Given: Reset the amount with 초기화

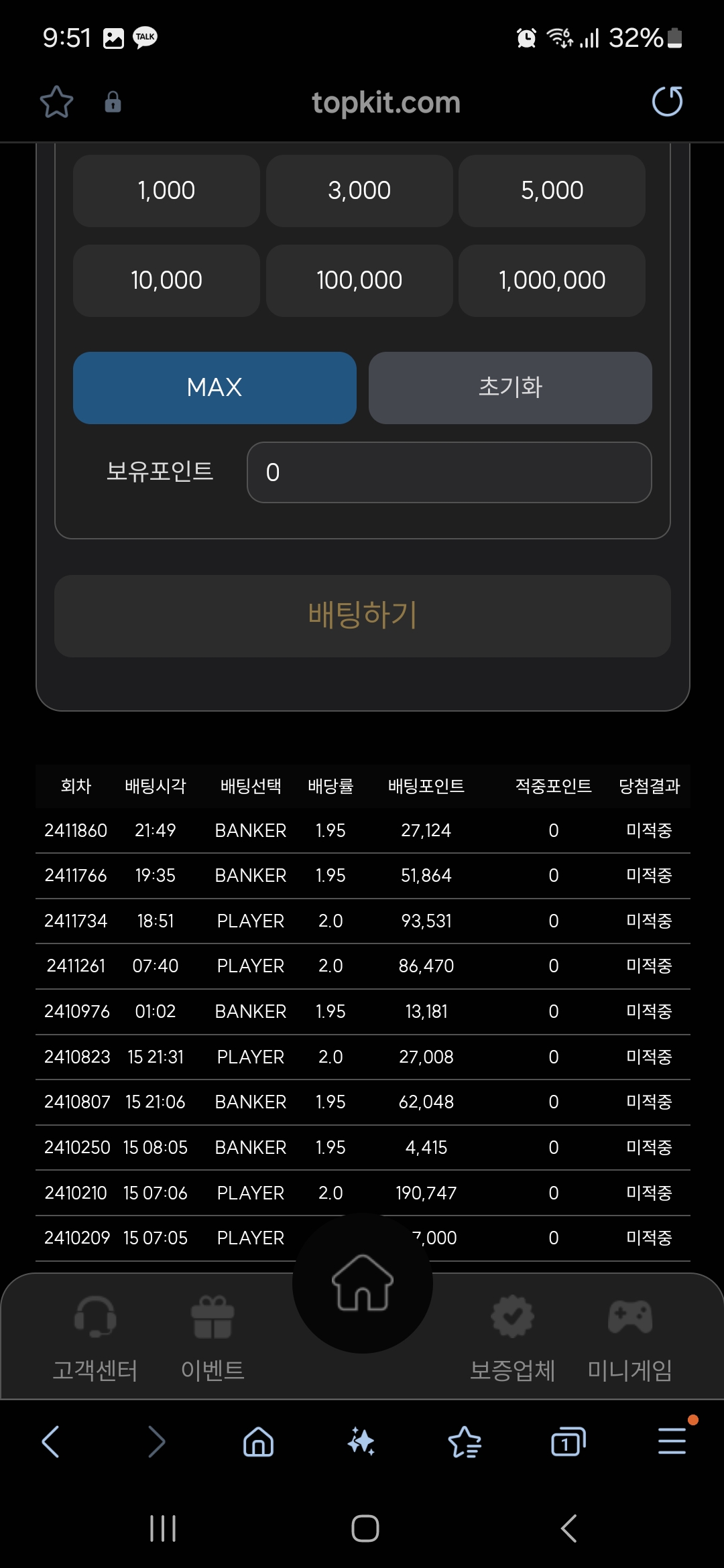Looking at the screenshot, I should point(510,387).
